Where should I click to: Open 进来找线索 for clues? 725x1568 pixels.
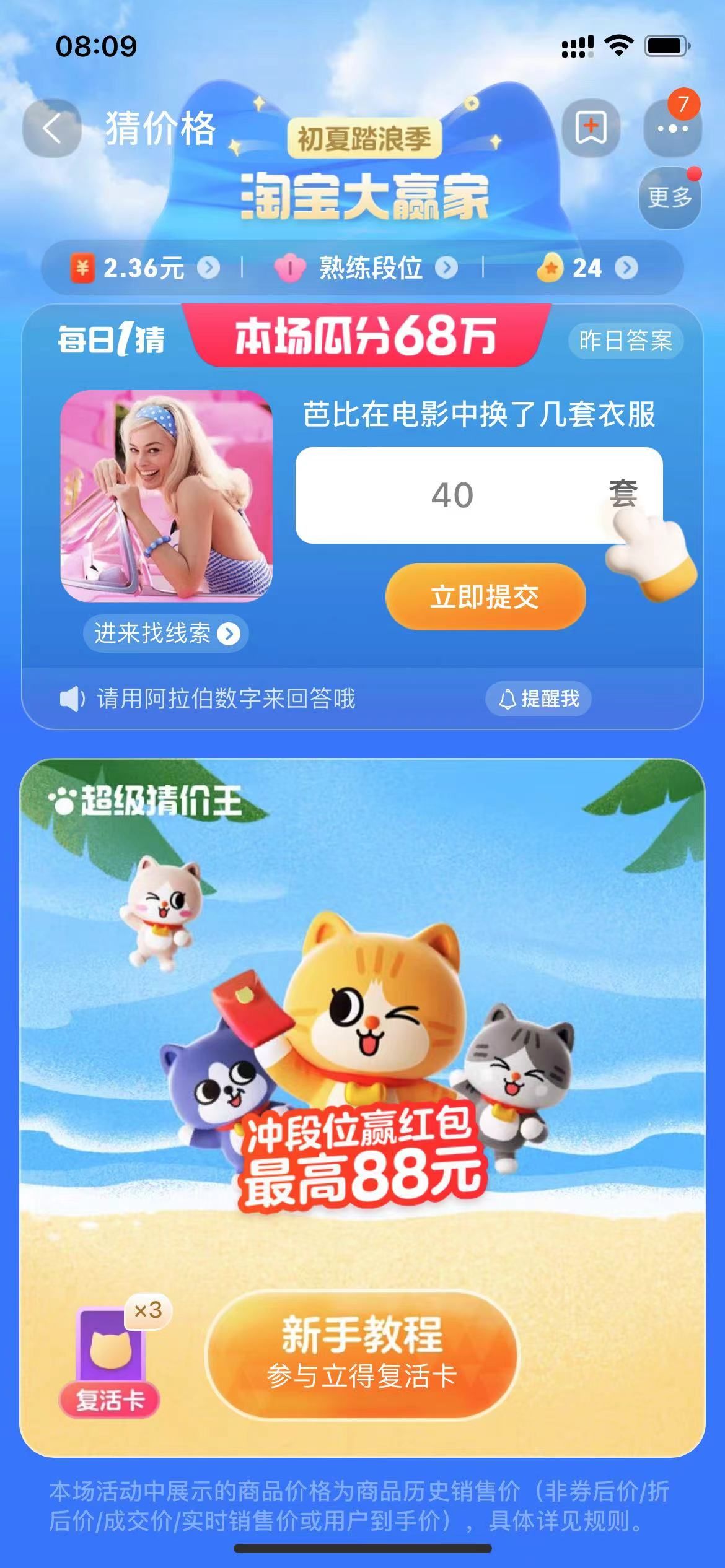pos(165,633)
